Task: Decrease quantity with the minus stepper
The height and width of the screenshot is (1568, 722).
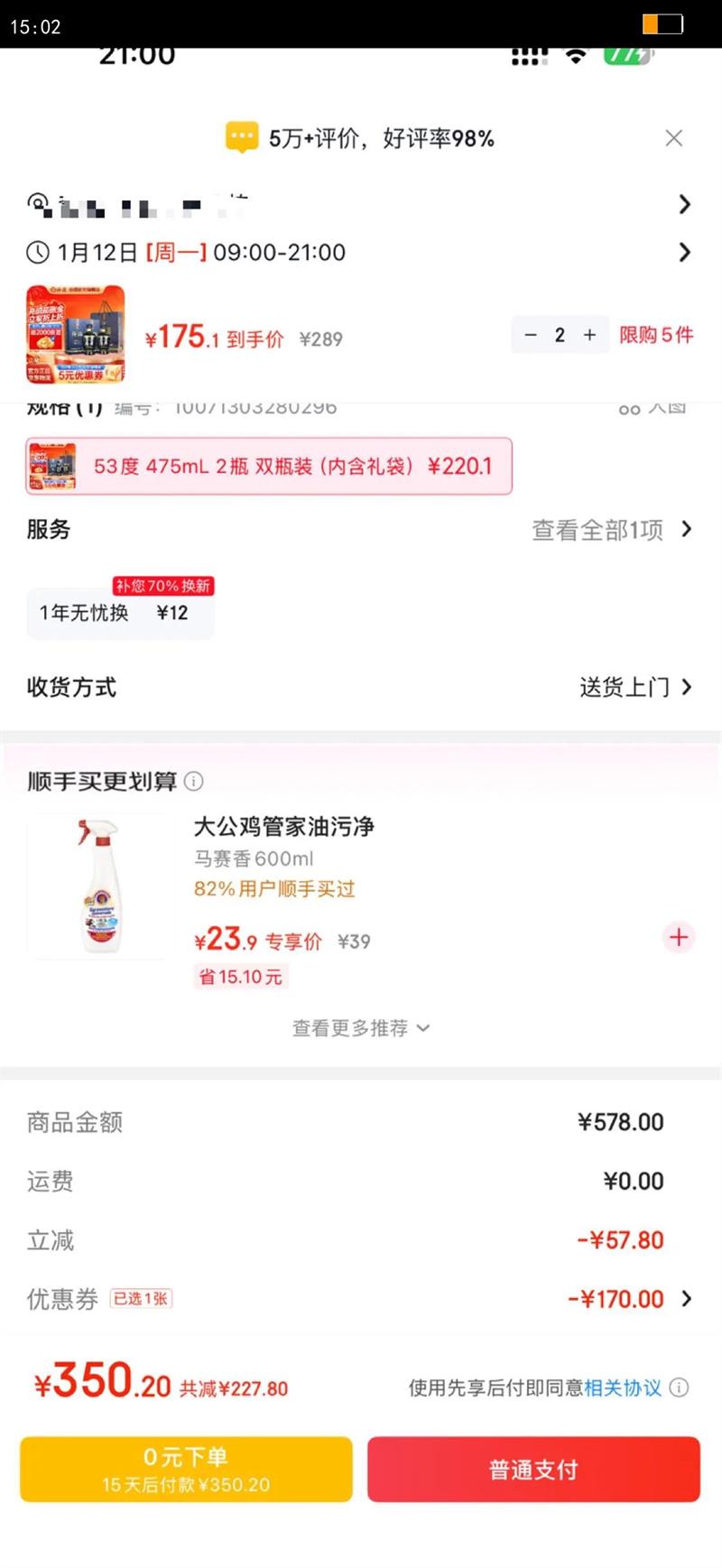Action: [x=531, y=334]
